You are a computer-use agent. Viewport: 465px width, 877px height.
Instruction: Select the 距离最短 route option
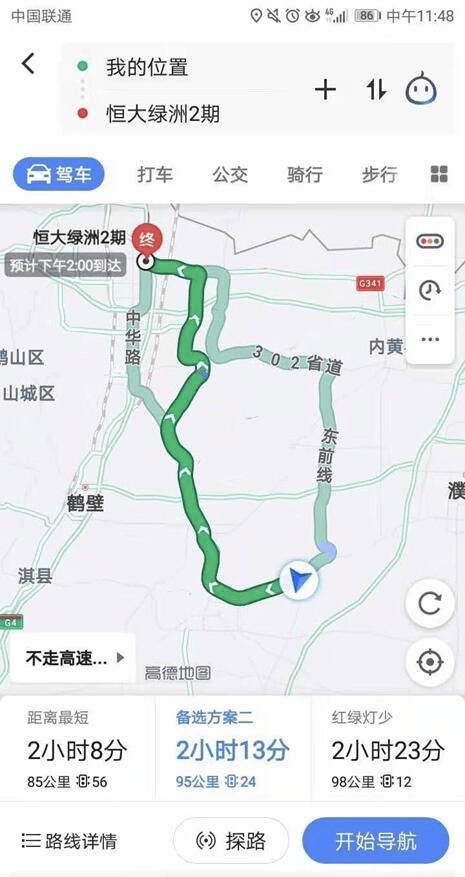point(77,748)
